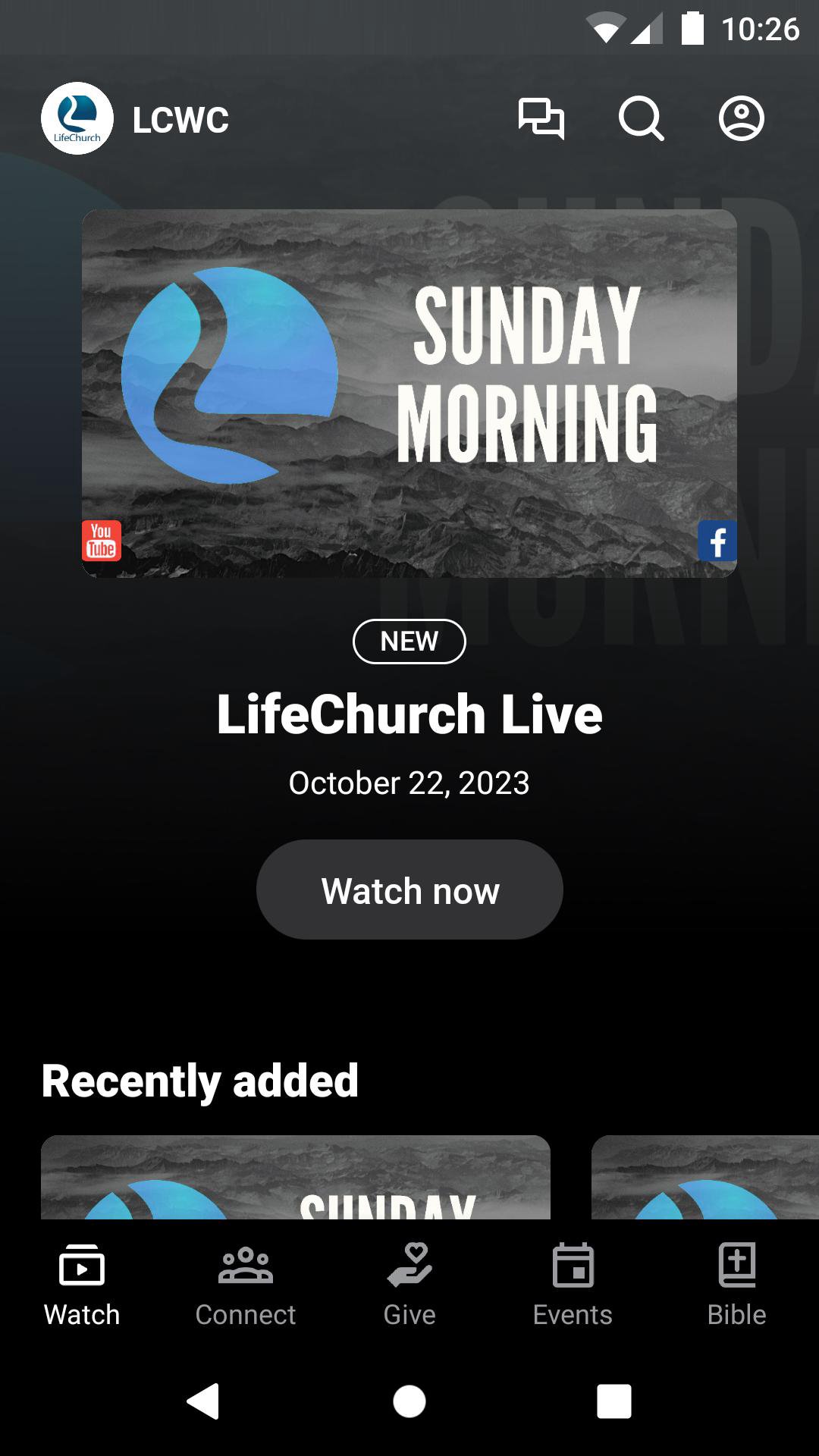The image size is (819, 1456).
Task: Open the first Recently added video
Action: coord(296,1177)
